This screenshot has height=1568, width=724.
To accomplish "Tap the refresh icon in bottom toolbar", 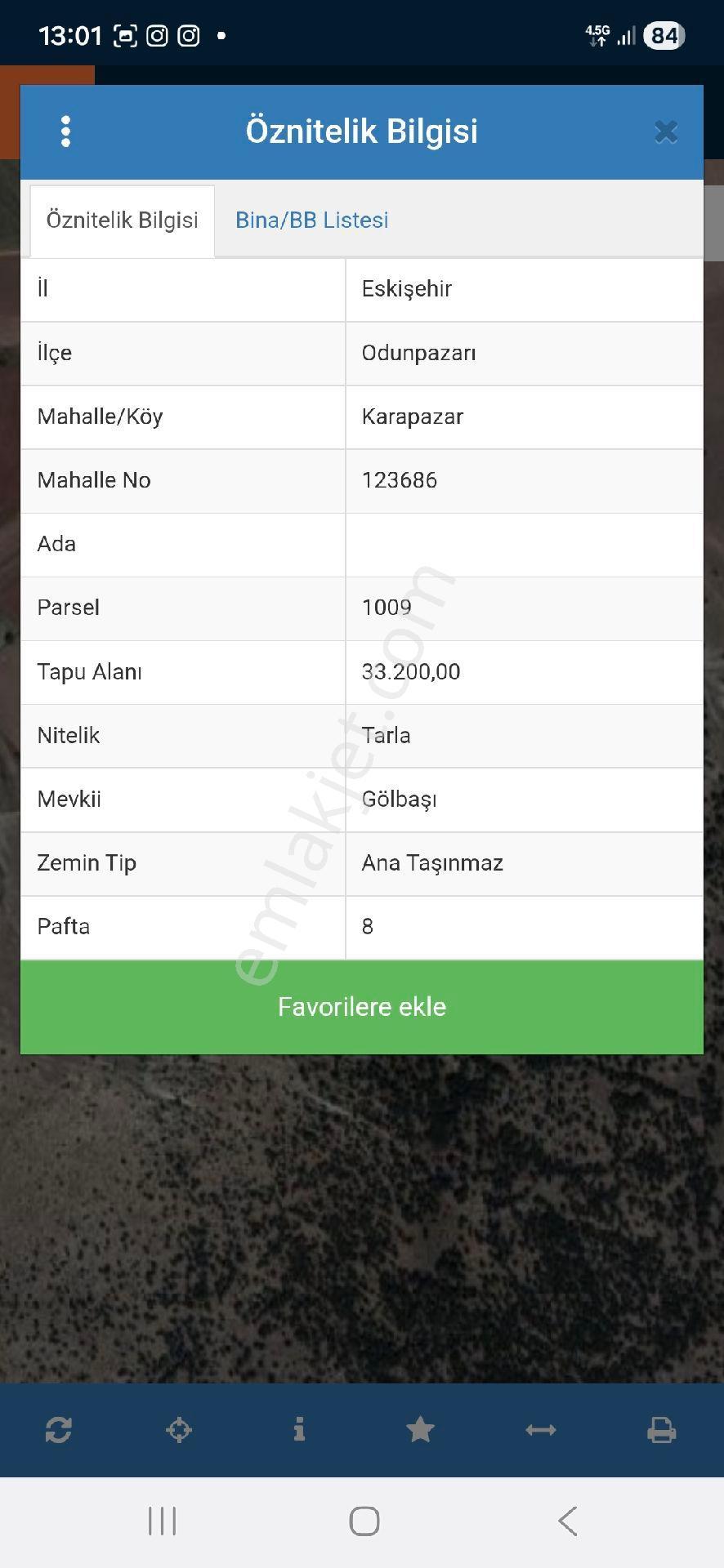I will [x=59, y=1430].
